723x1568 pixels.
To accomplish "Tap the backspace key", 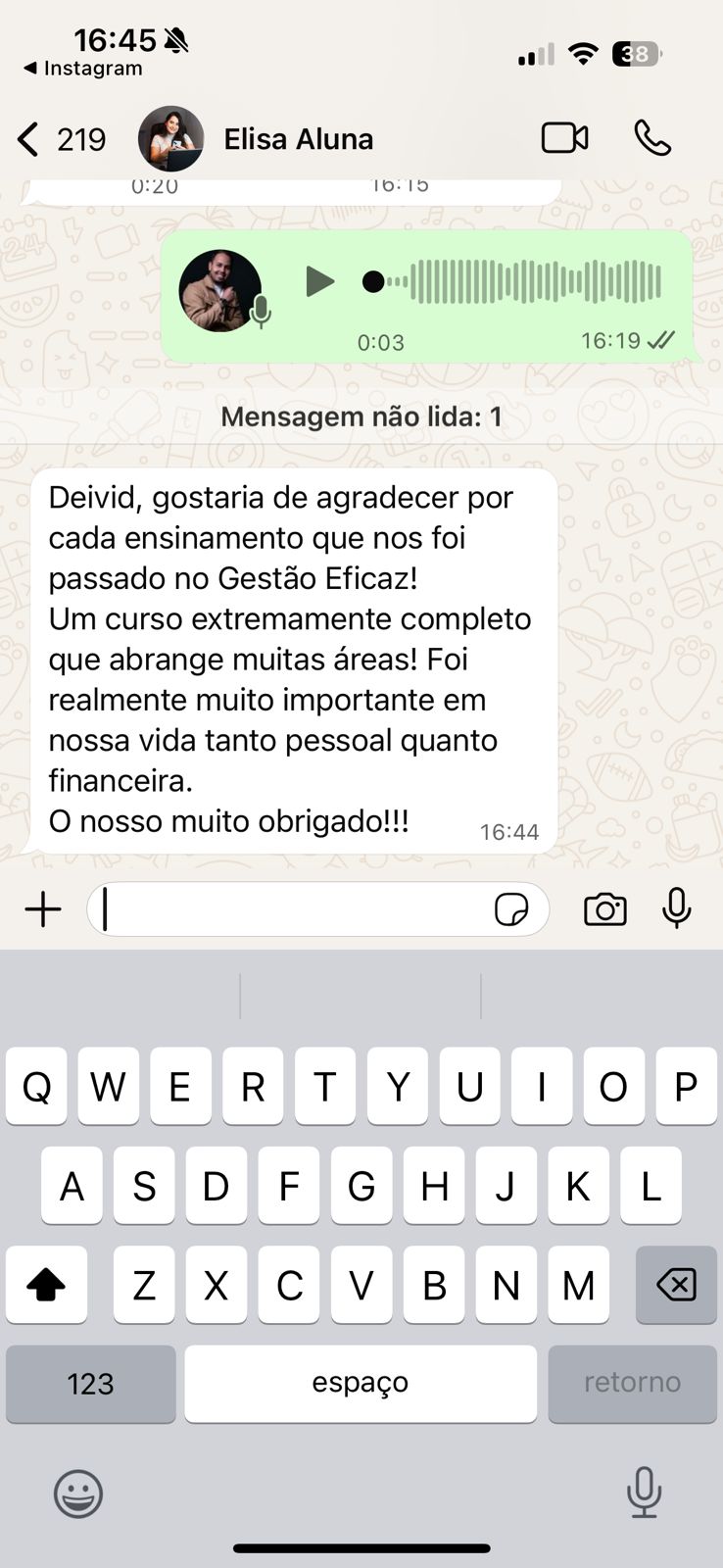I will coord(676,1285).
